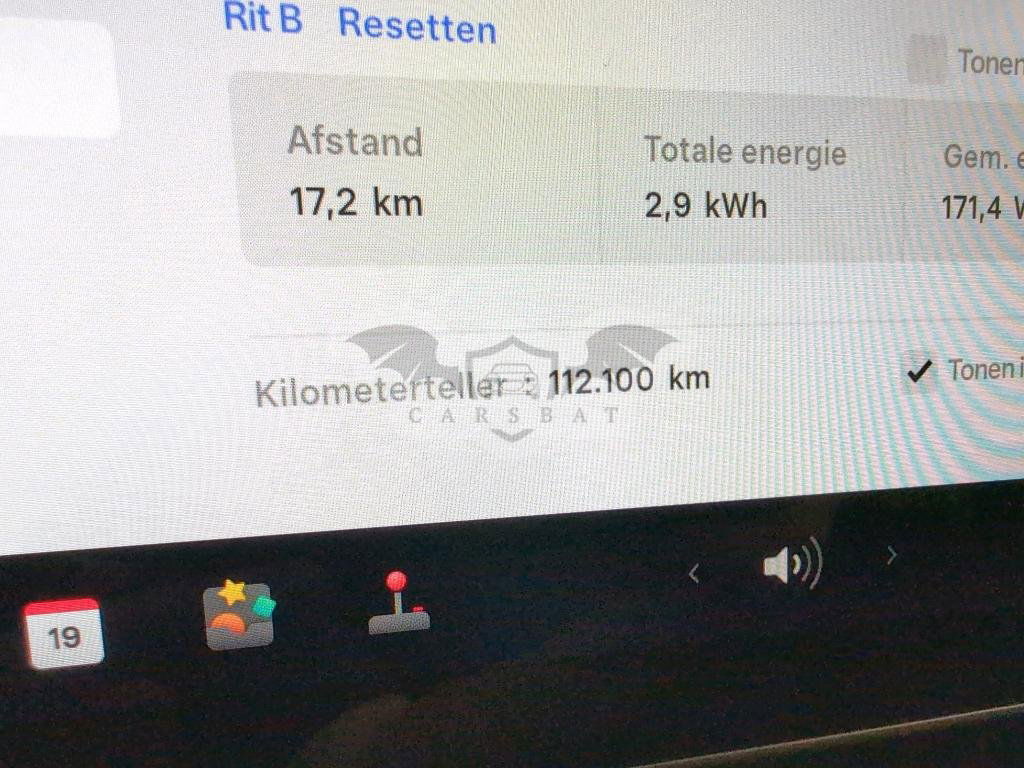
Task: Open the calendar app icon
Action: [x=63, y=633]
